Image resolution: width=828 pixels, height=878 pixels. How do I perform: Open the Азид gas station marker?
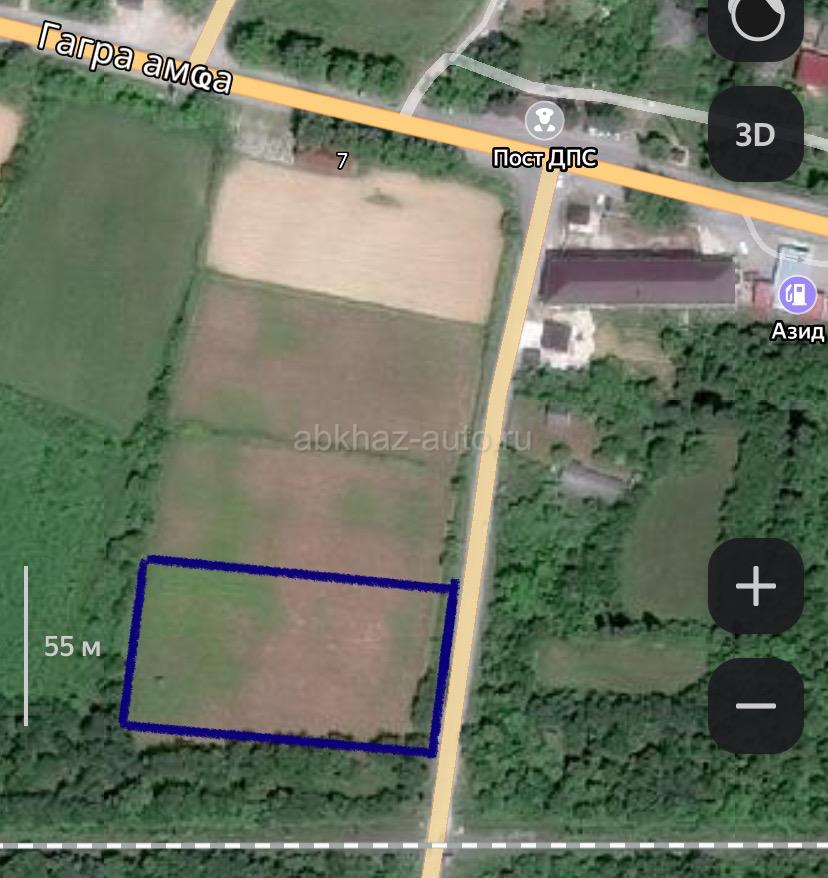798,294
